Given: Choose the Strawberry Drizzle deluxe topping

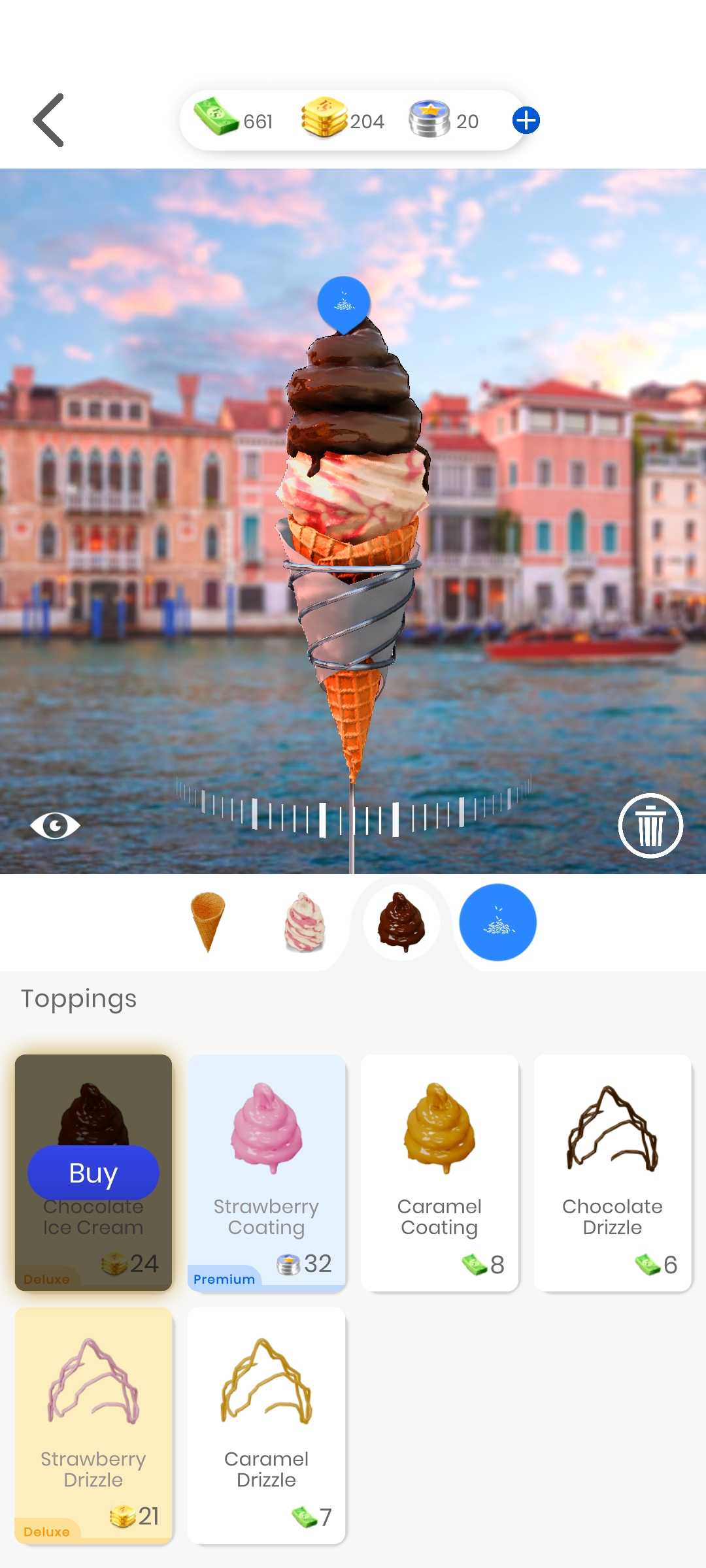Looking at the screenshot, I should pyautogui.click(x=93, y=1426).
